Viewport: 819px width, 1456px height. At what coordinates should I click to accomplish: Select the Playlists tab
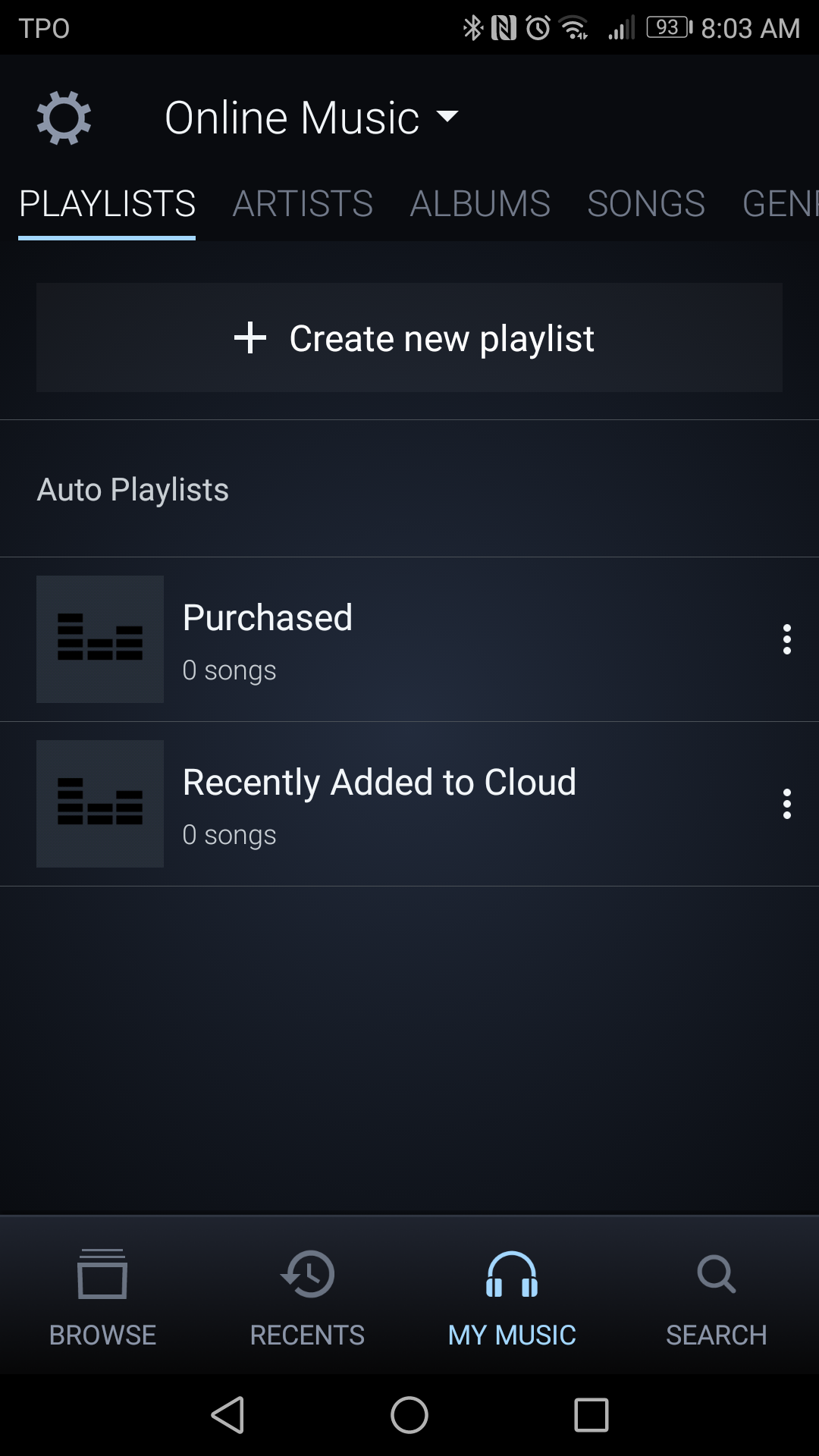(106, 204)
